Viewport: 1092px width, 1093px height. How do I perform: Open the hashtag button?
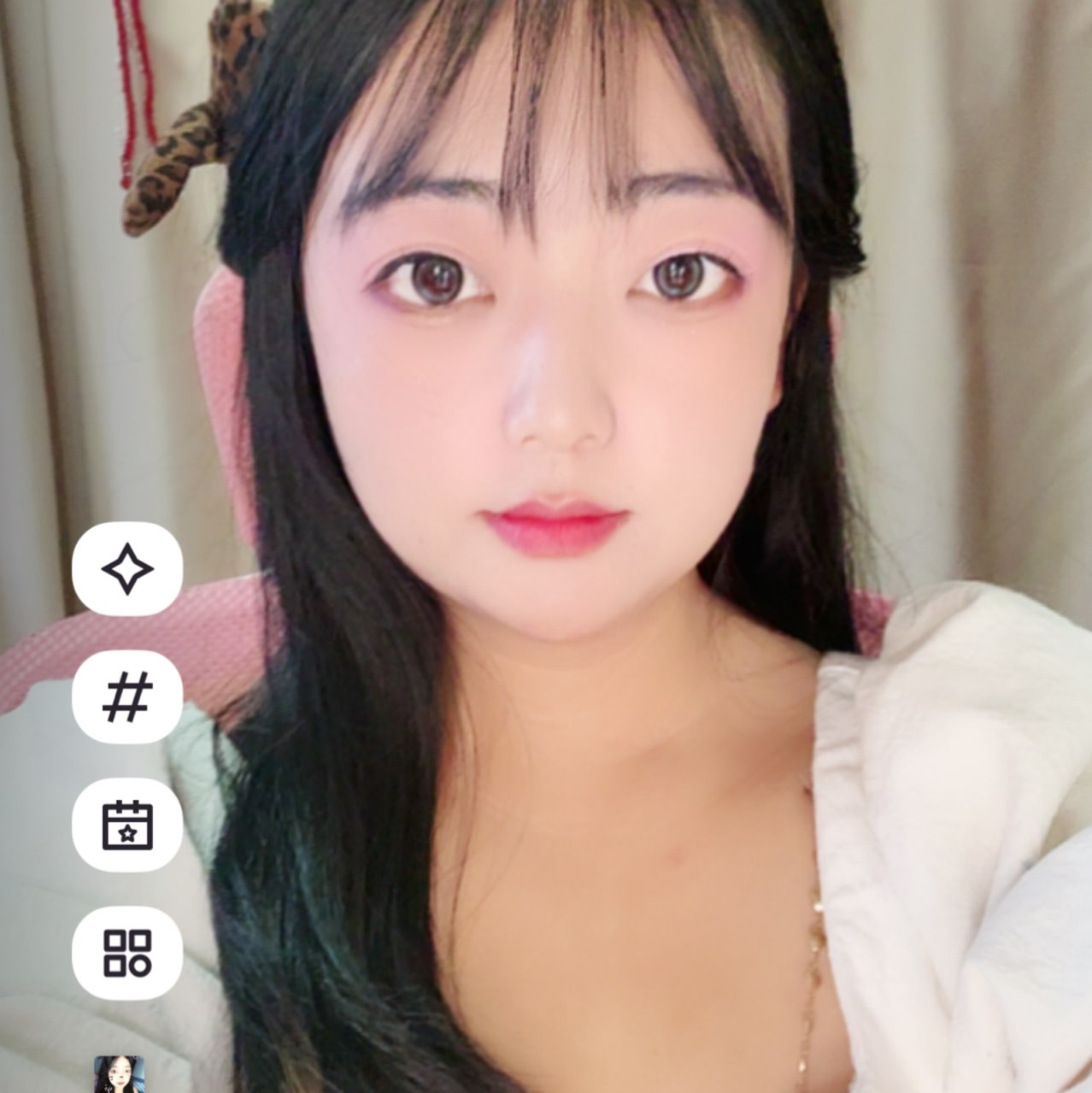(x=127, y=696)
